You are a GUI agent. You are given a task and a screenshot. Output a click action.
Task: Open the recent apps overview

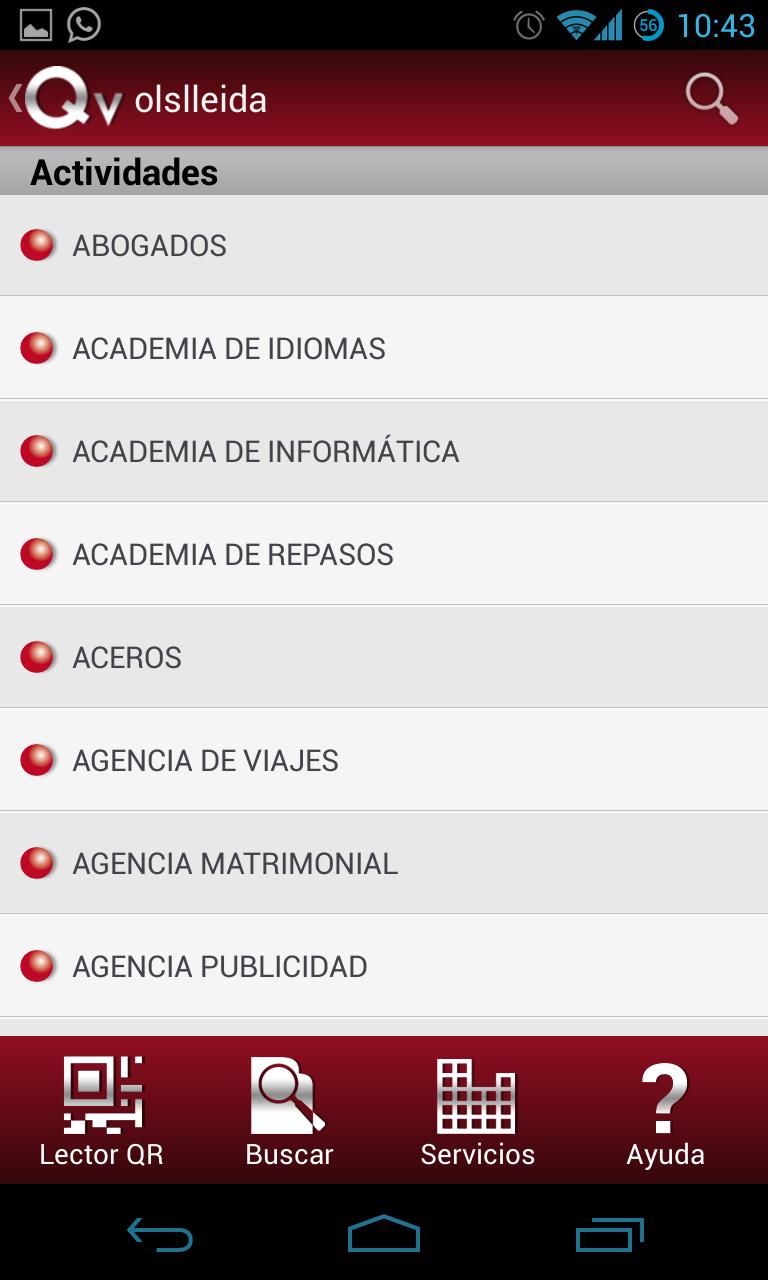[610, 1234]
